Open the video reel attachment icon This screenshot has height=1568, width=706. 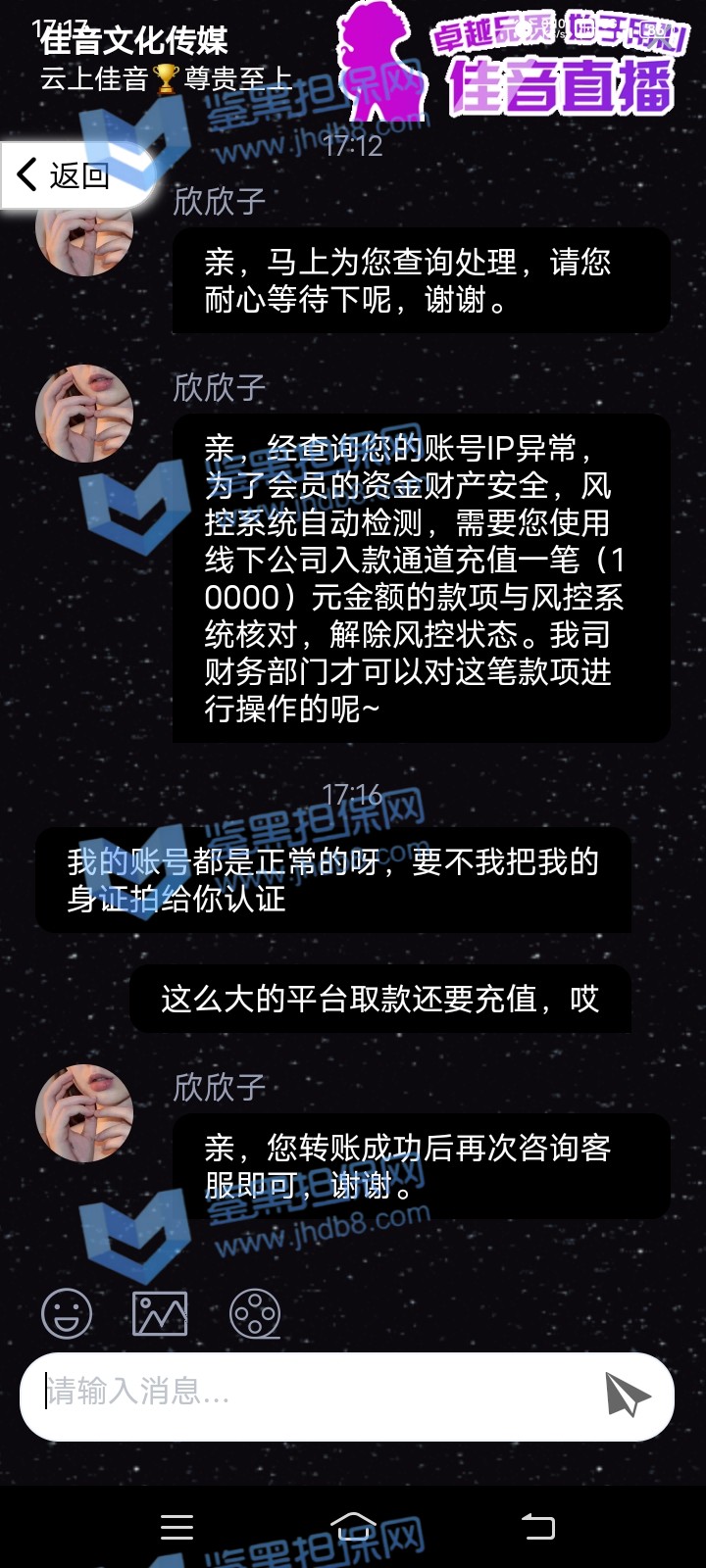click(255, 1313)
